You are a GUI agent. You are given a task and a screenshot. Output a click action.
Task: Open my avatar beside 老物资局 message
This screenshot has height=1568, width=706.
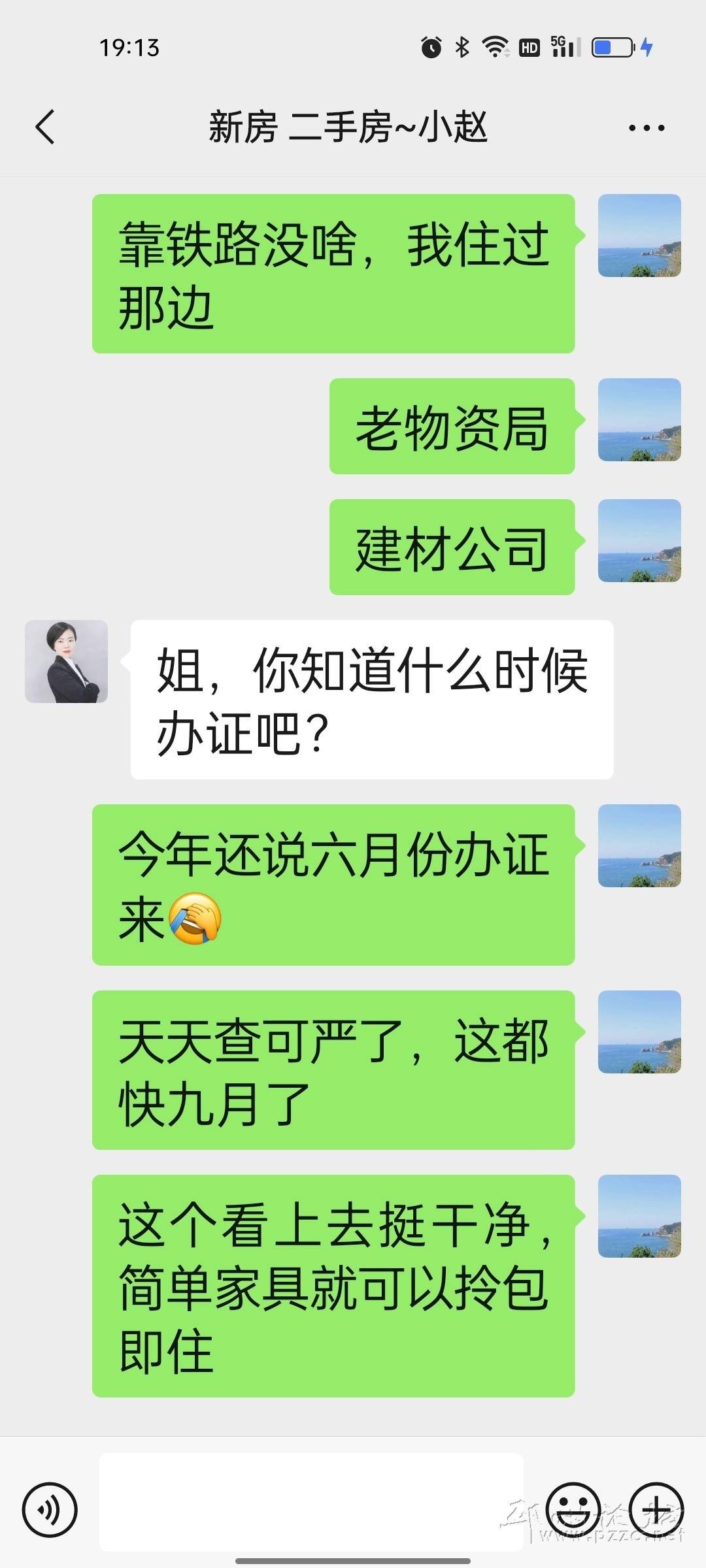(639, 420)
